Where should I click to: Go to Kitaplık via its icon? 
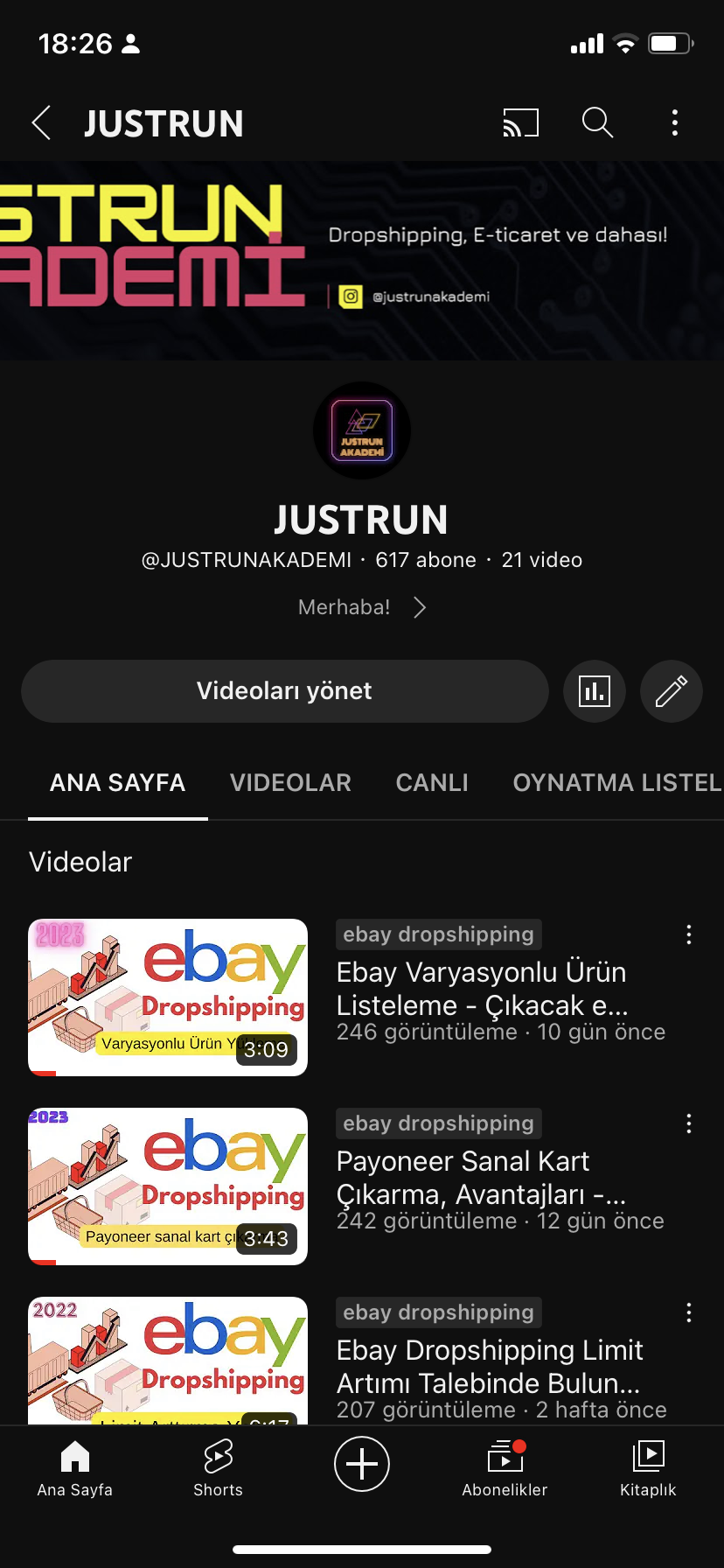(647, 1466)
